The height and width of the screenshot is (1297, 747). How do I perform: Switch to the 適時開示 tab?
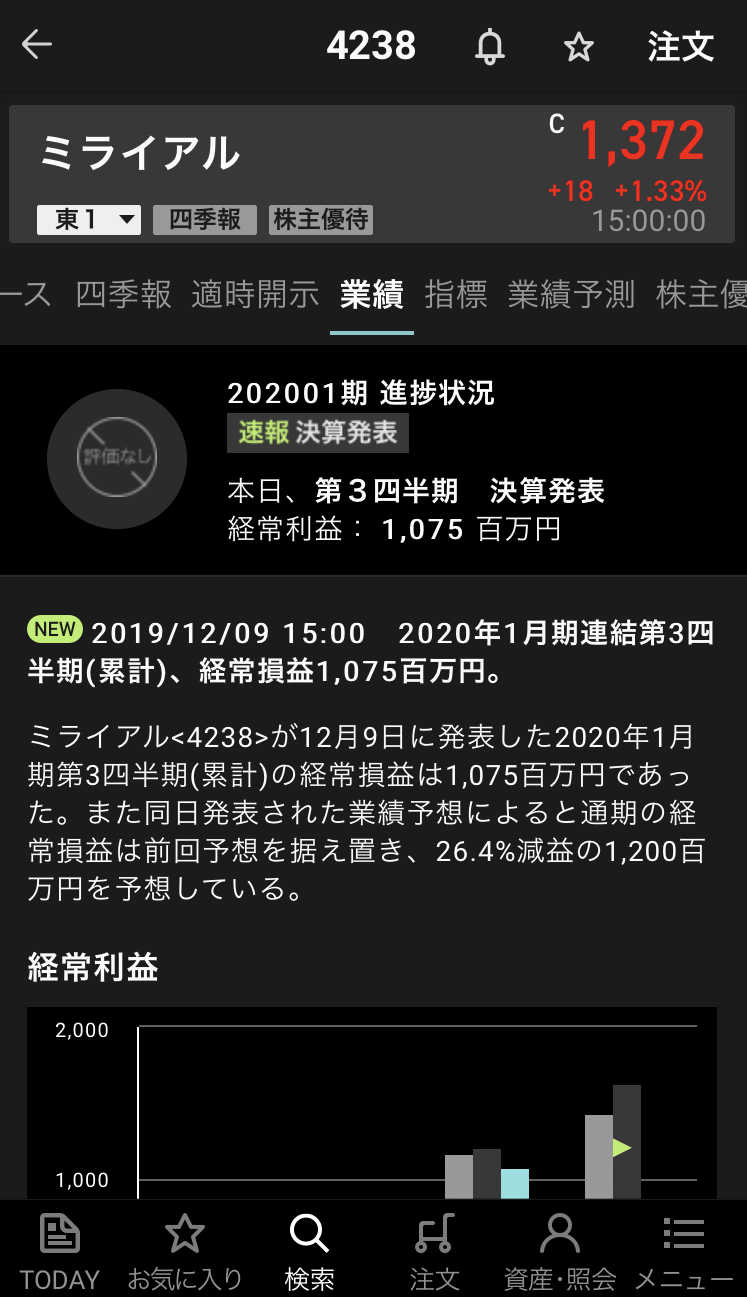point(255,294)
